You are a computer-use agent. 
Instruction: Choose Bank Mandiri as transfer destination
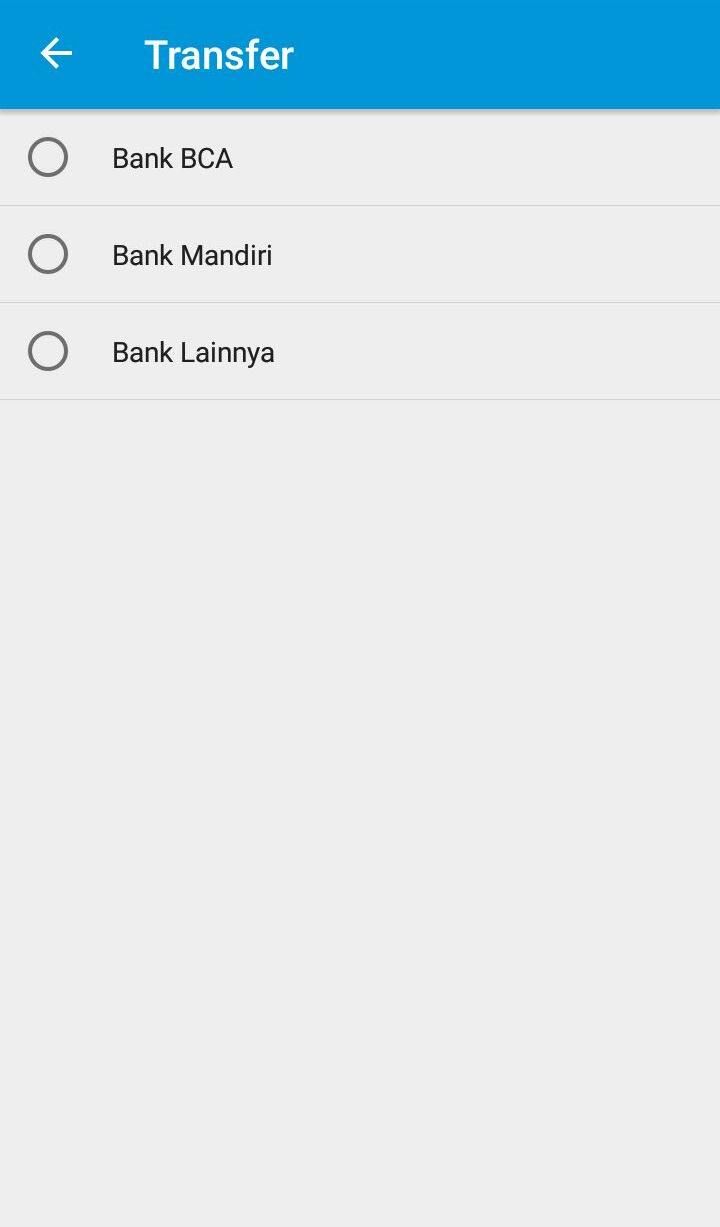(360, 255)
